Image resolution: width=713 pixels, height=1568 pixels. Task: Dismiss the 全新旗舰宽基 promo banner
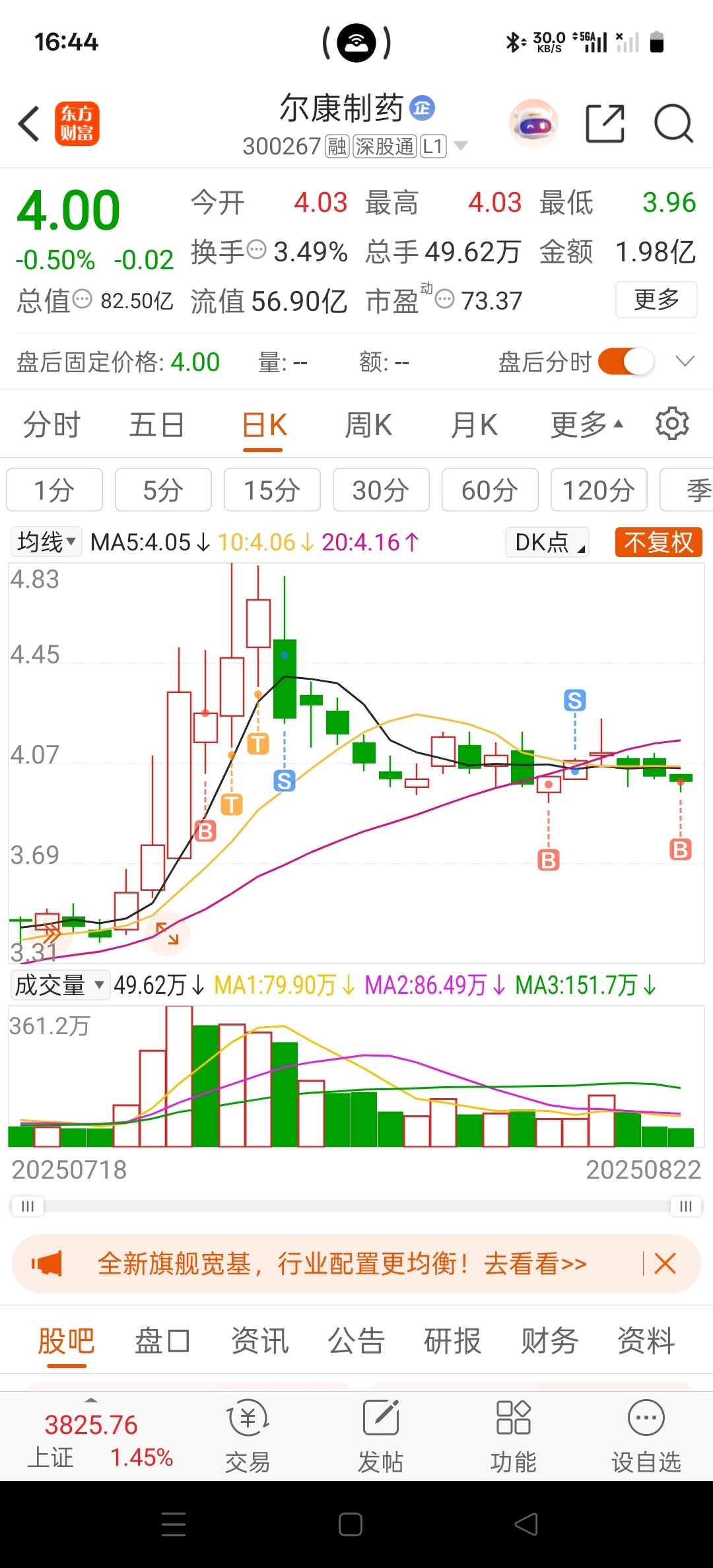click(x=665, y=1264)
